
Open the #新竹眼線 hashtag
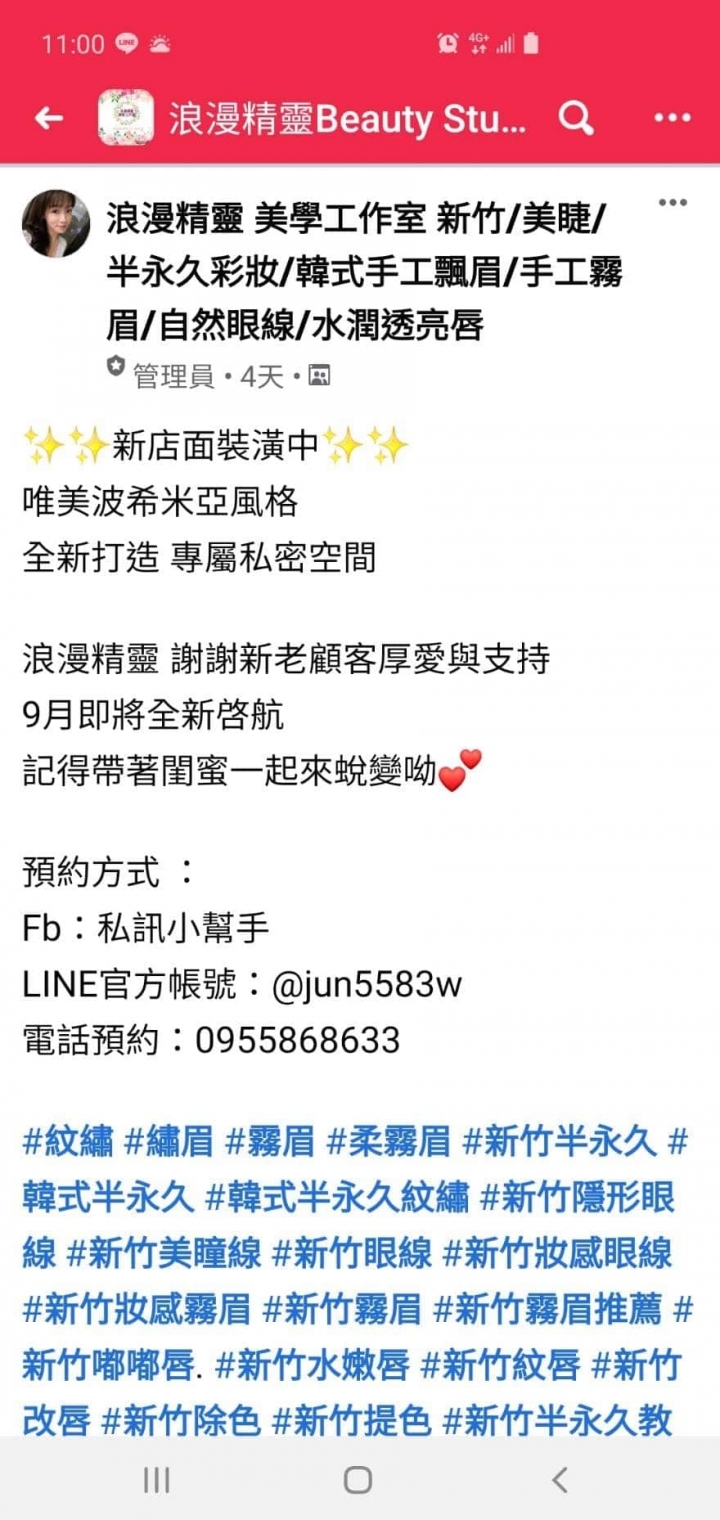pyautogui.click(x=352, y=1253)
